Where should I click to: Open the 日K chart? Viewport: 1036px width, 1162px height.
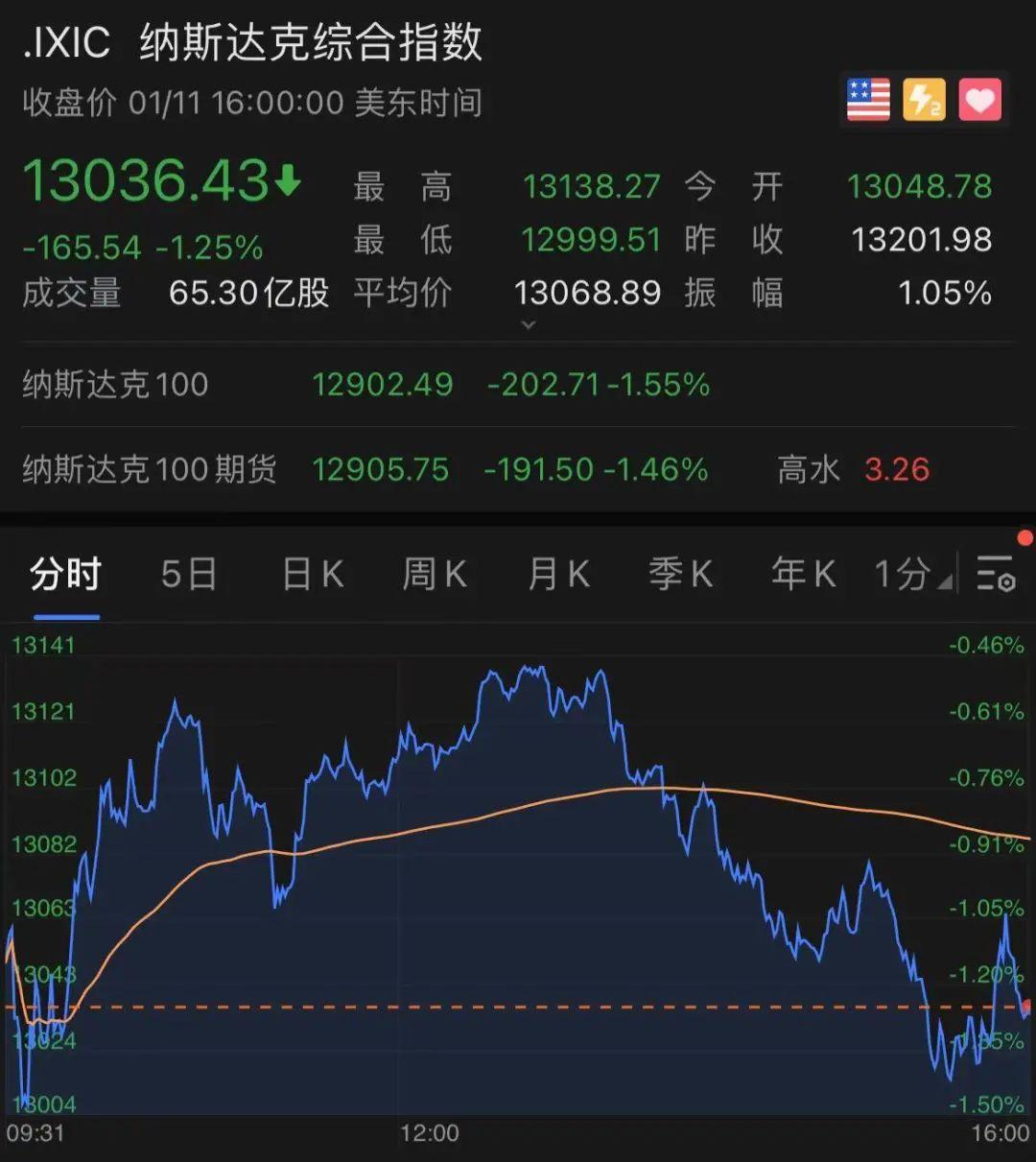click(x=313, y=575)
